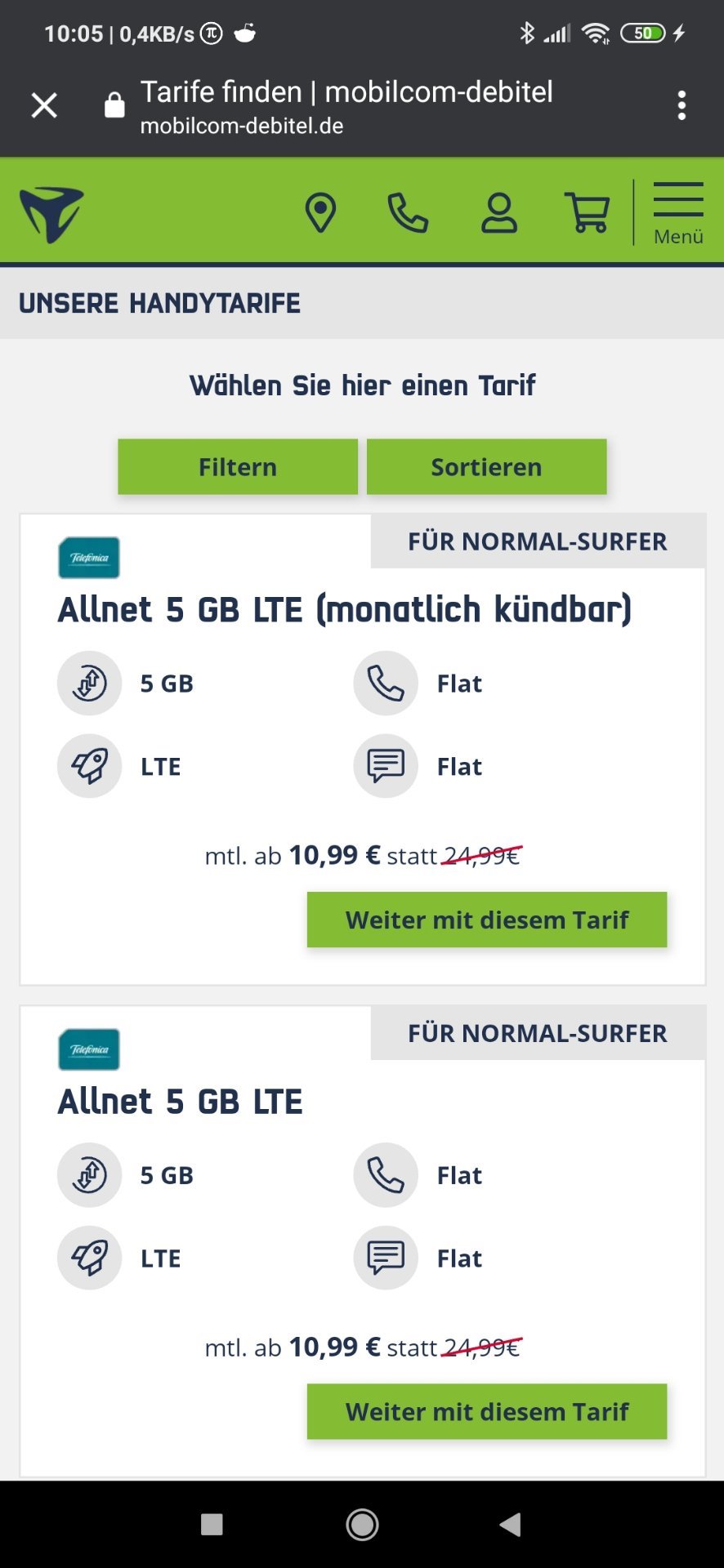The image size is (724, 1568).
Task: Open the Menü hamburger menu
Action: coord(678,214)
